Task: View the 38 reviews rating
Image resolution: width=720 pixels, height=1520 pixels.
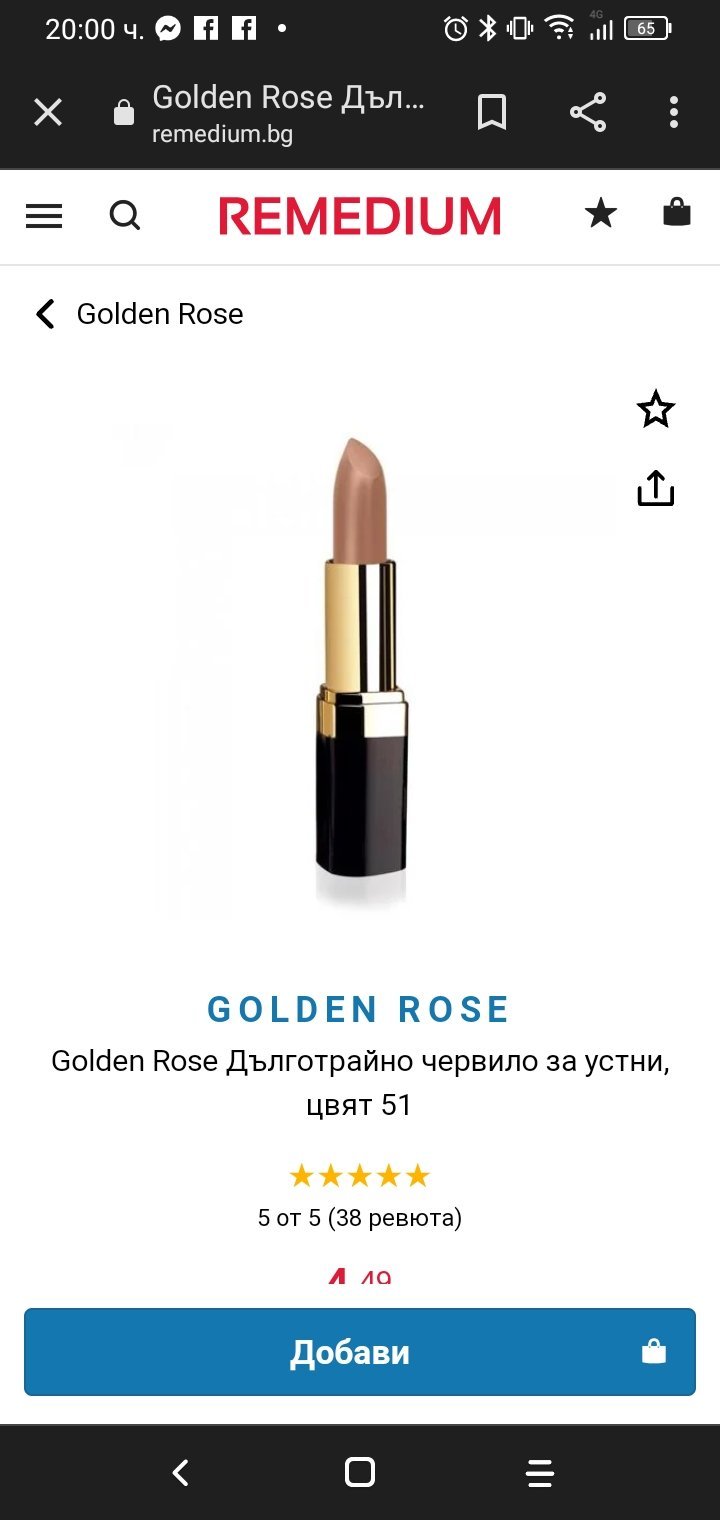Action: click(359, 1217)
